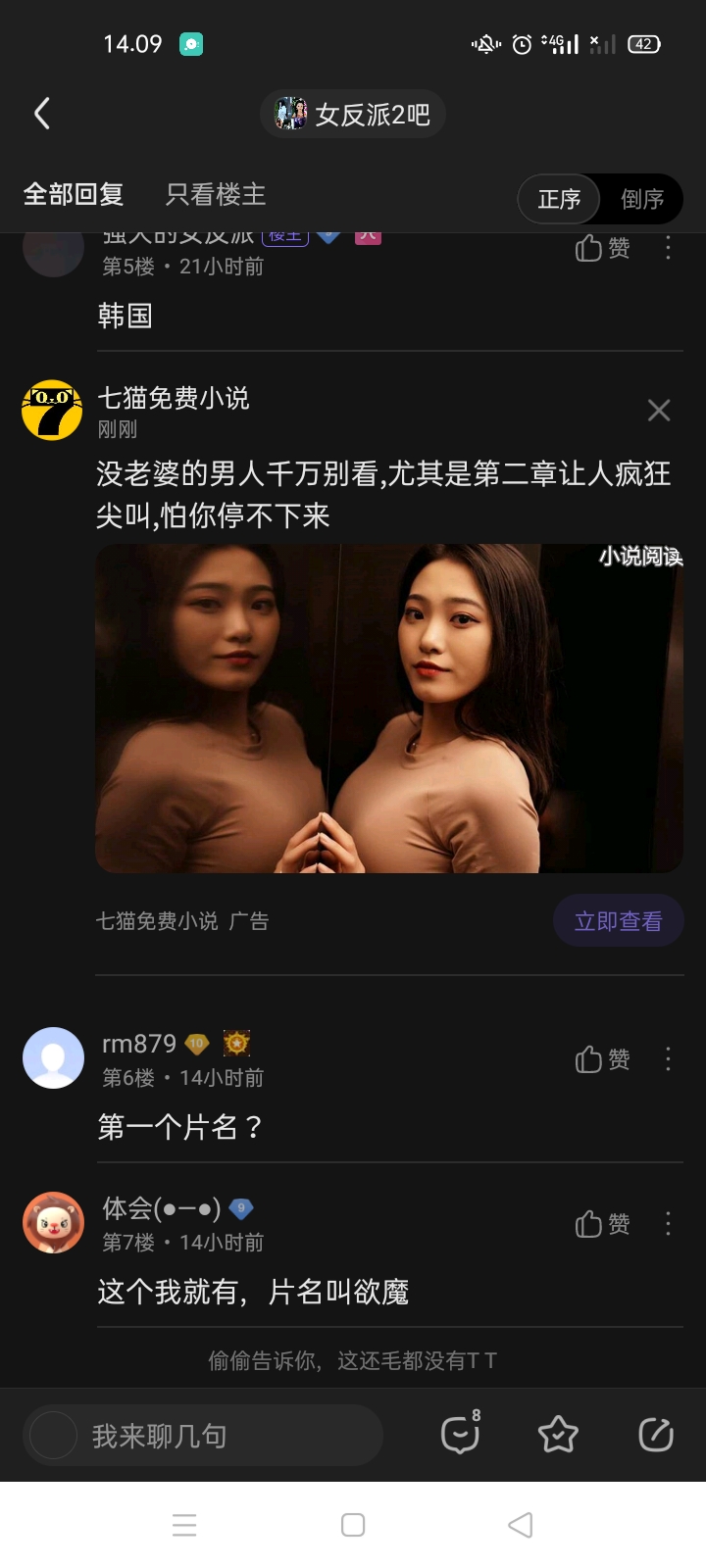Favorite this thread with the star icon
The width and height of the screenshot is (706, 1568).
click(x=558, y=1435)
